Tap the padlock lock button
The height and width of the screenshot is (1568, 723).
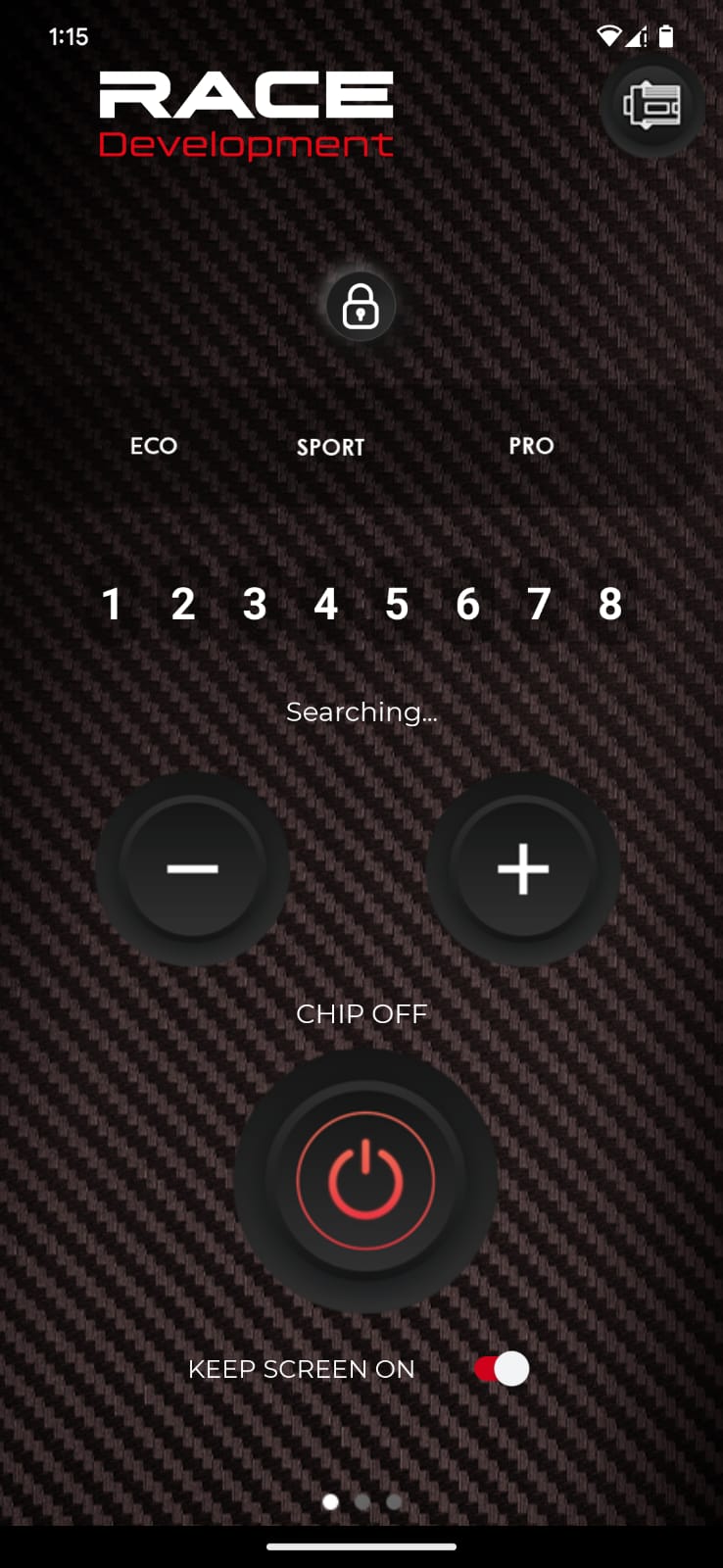click(x=361, y=306)
